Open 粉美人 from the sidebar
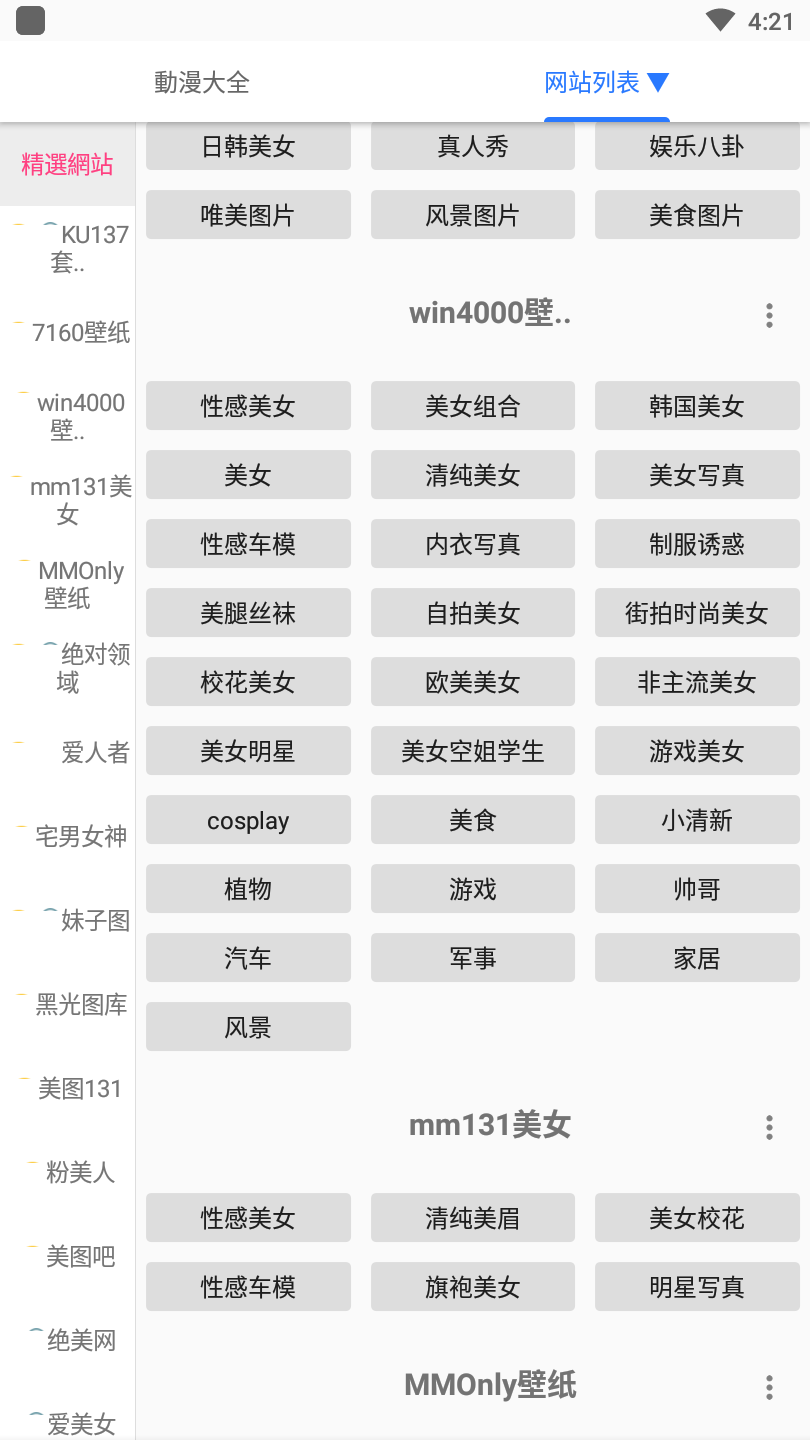 80,1172
